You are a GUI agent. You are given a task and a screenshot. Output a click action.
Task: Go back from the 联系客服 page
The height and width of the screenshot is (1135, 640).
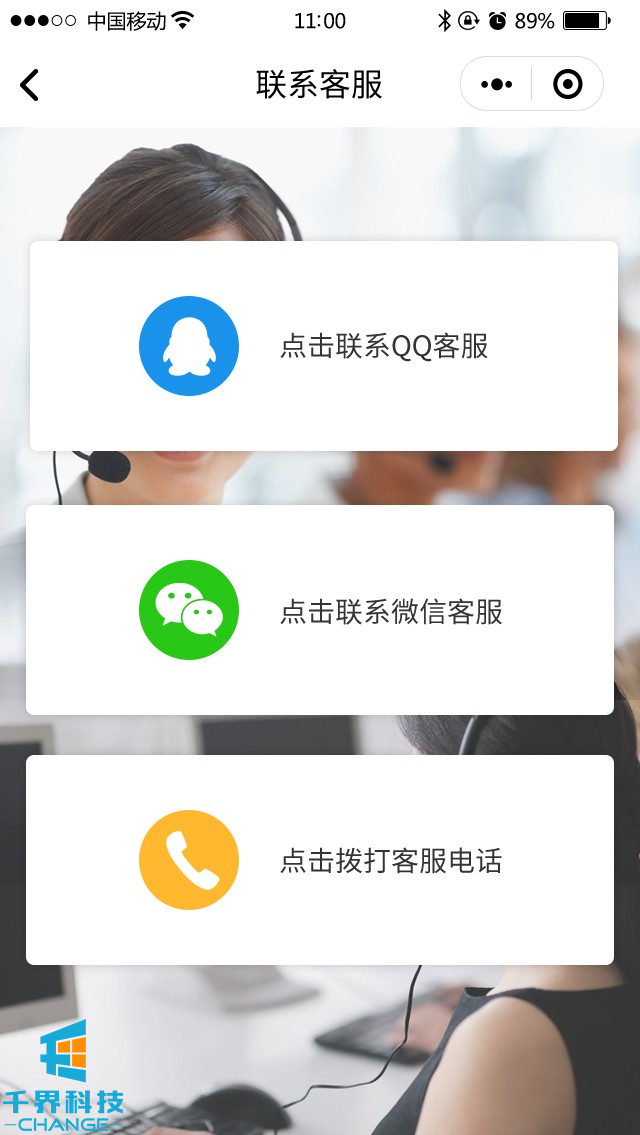tap(30, 85)
